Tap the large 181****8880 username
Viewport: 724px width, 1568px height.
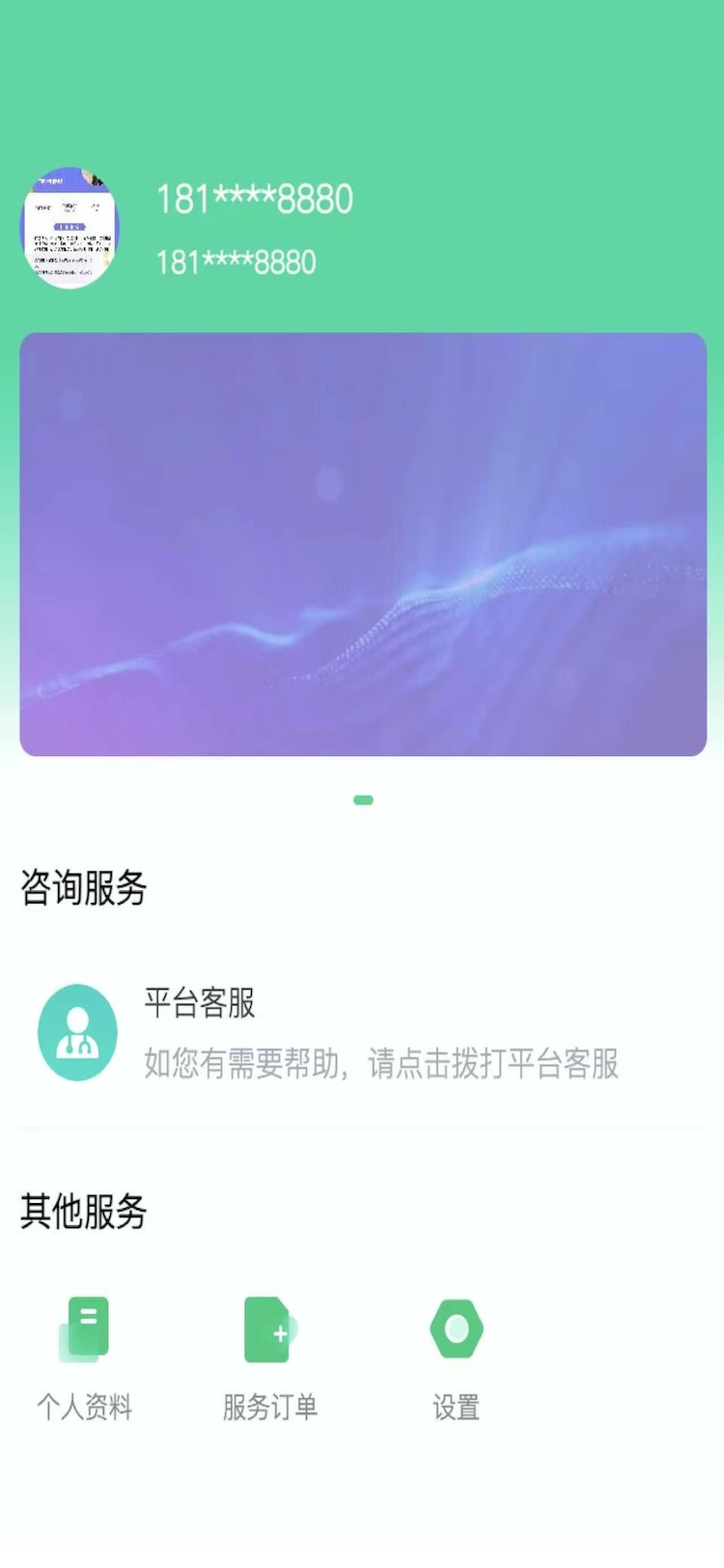pyautogui.click(x=256, y=199)
